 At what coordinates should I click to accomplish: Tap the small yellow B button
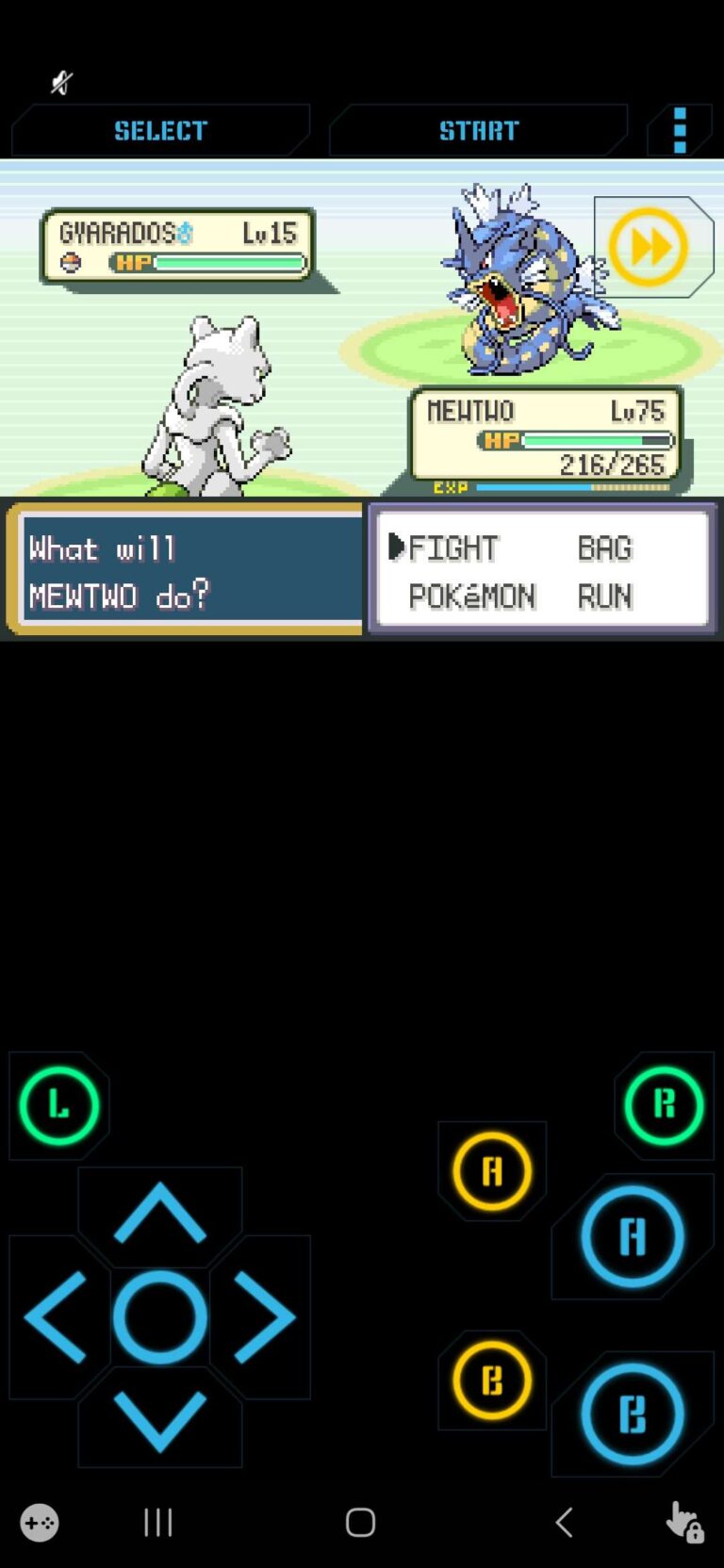[492, 1380]
